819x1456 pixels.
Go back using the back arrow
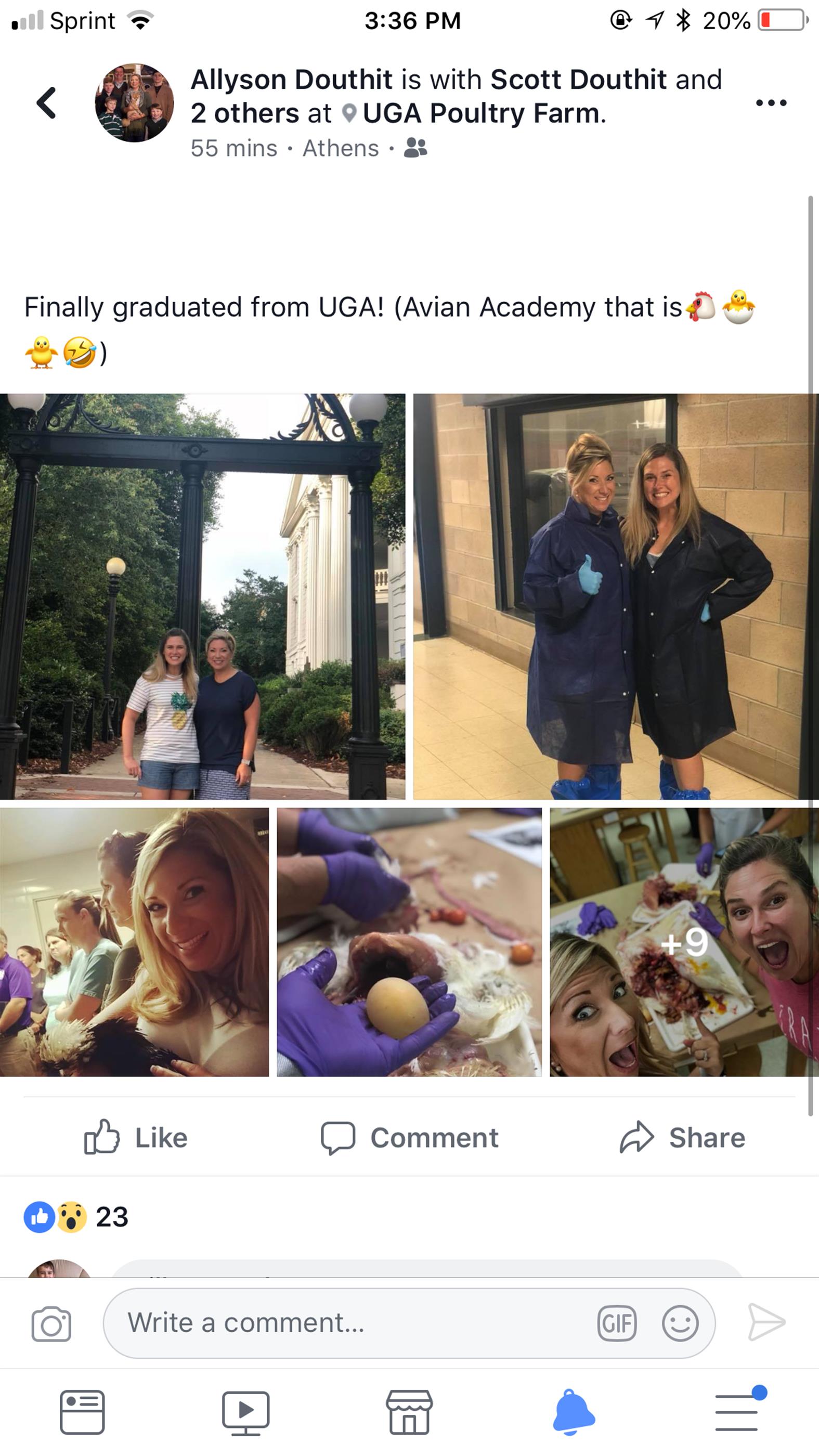[46, 103]
